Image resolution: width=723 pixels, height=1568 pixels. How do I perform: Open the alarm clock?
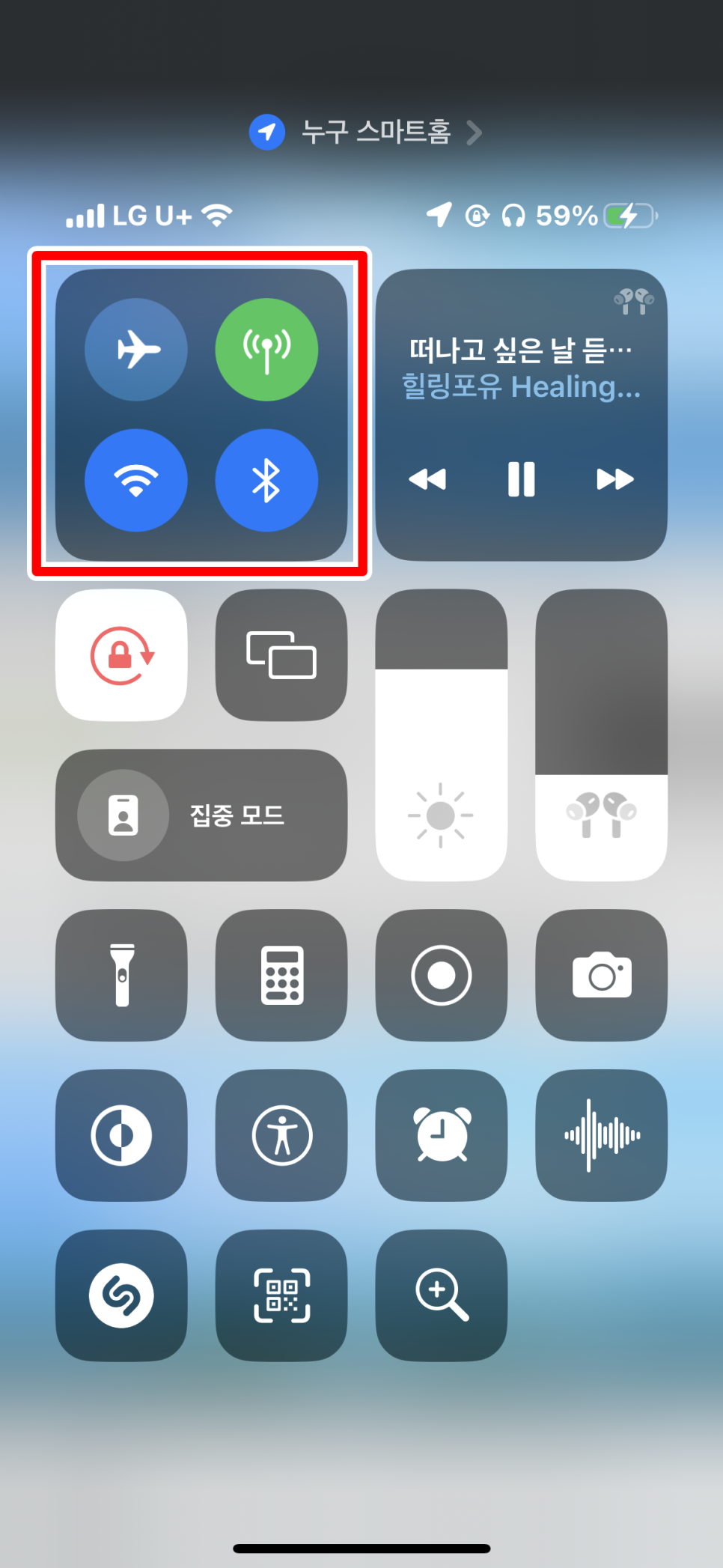442,1135
